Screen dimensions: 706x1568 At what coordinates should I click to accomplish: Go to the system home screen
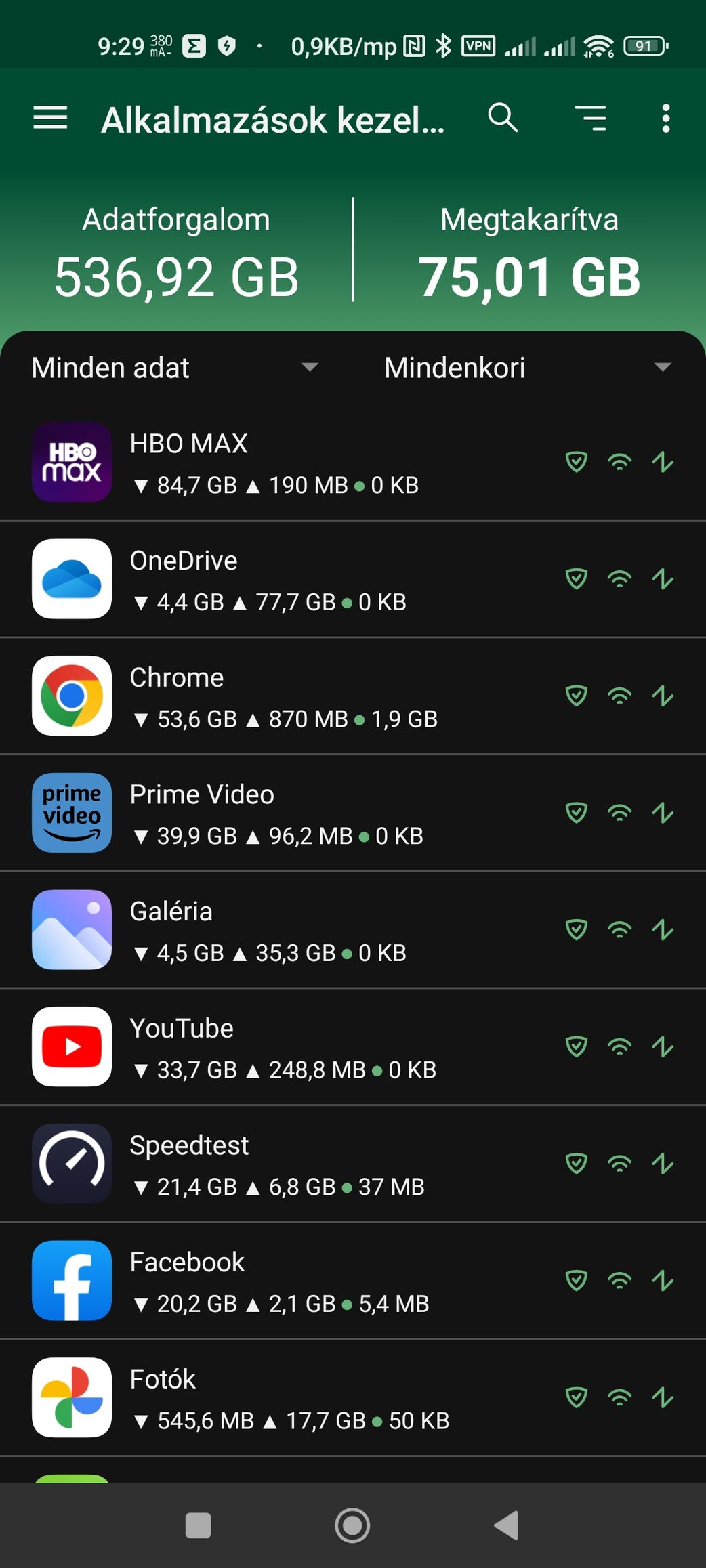point(352,1525)
